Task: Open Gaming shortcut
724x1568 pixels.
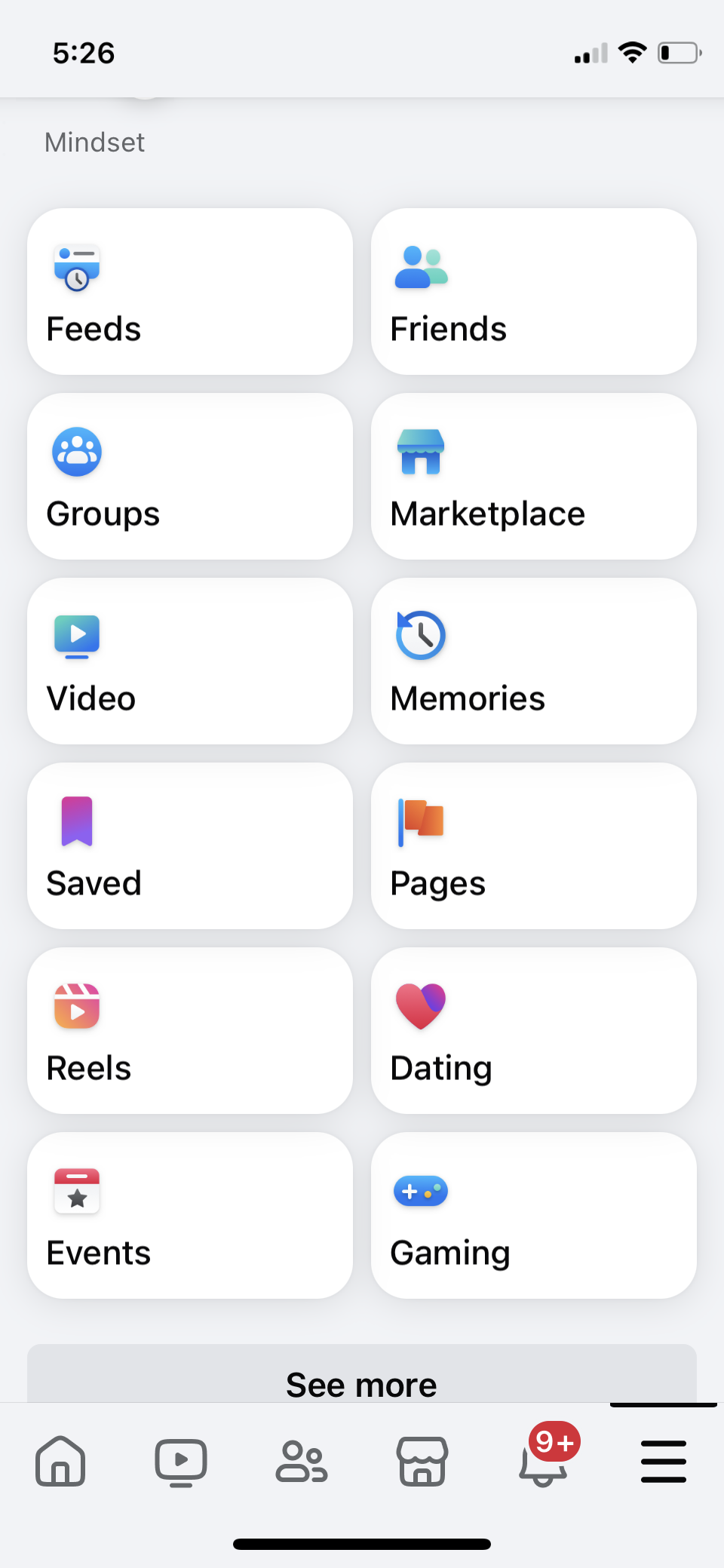Action: click(x=534, y=1216)
